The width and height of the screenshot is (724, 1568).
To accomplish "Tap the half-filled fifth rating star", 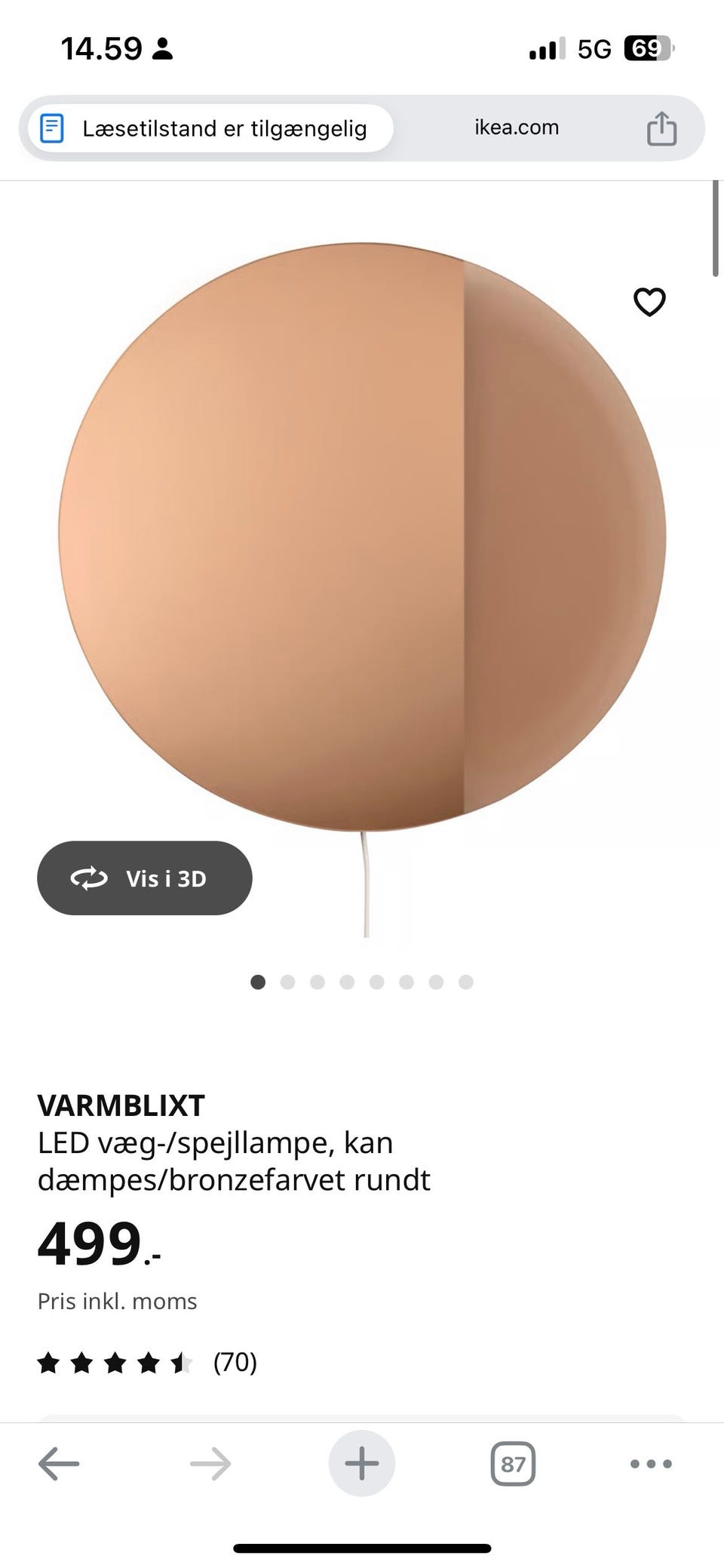I will tap(181, 1362).
